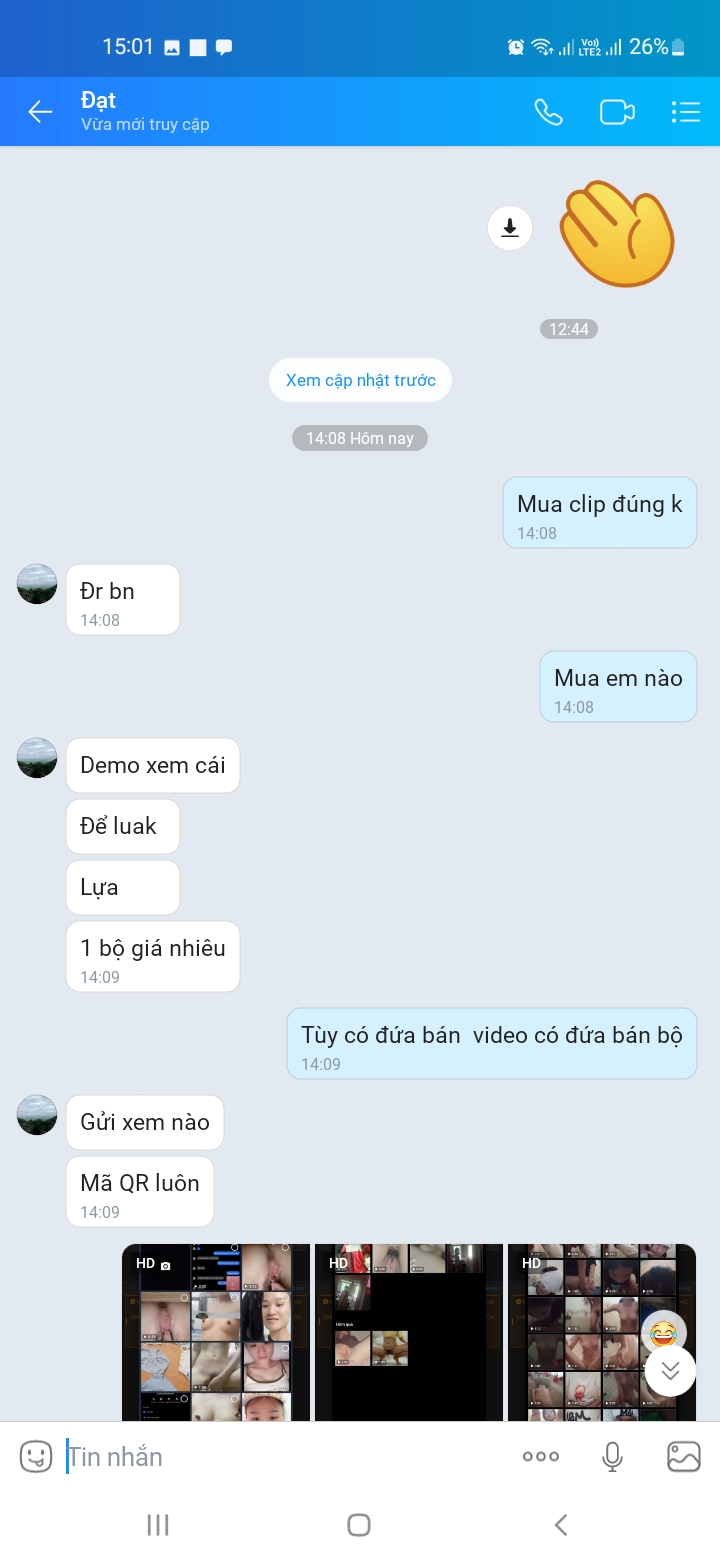Go to the Android home screen
Screen dimensions: 720x1560
click(x=359, y=1524)
